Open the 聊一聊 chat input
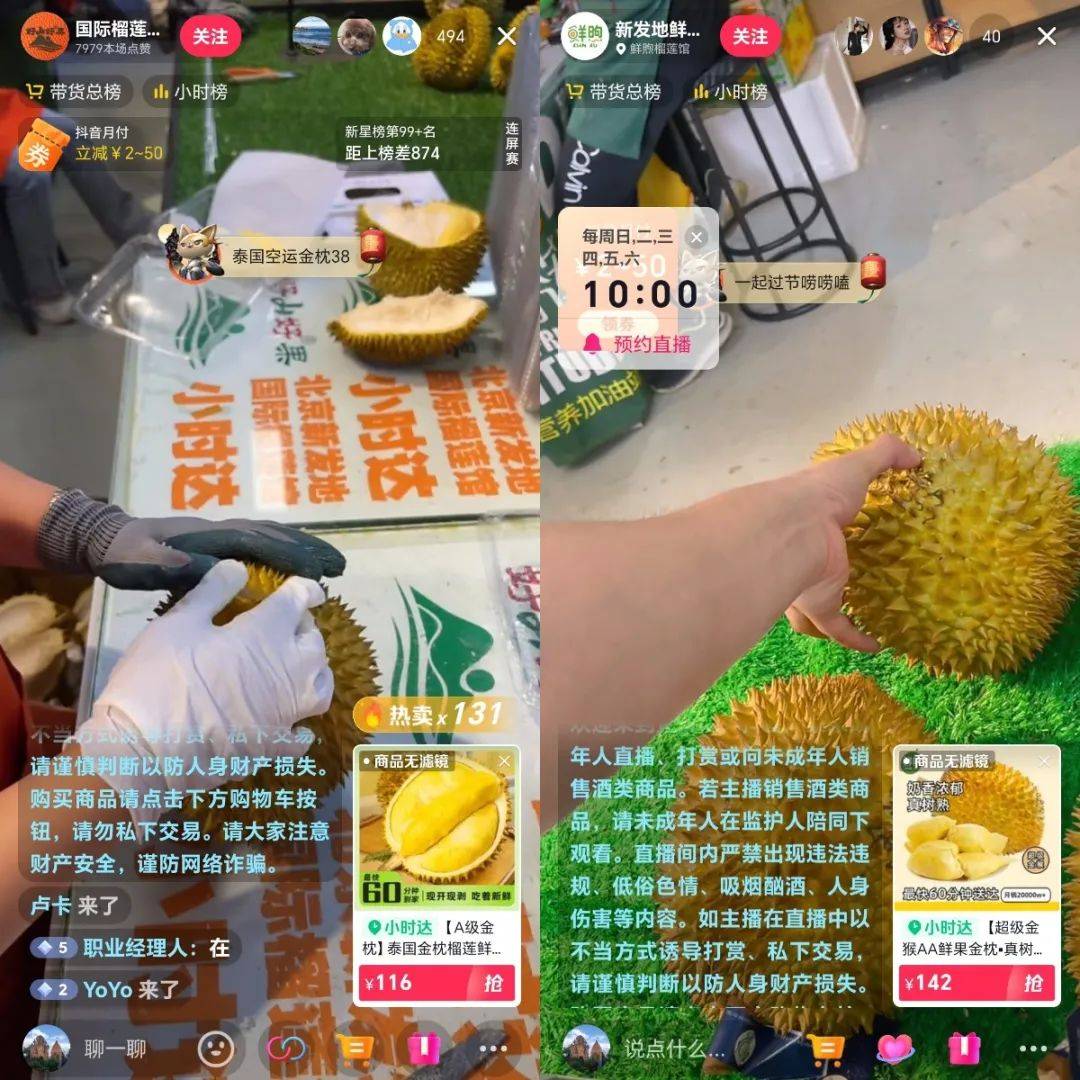Image resolution: width=1080 pixels, height=1080 pixels. (115, 1048)
